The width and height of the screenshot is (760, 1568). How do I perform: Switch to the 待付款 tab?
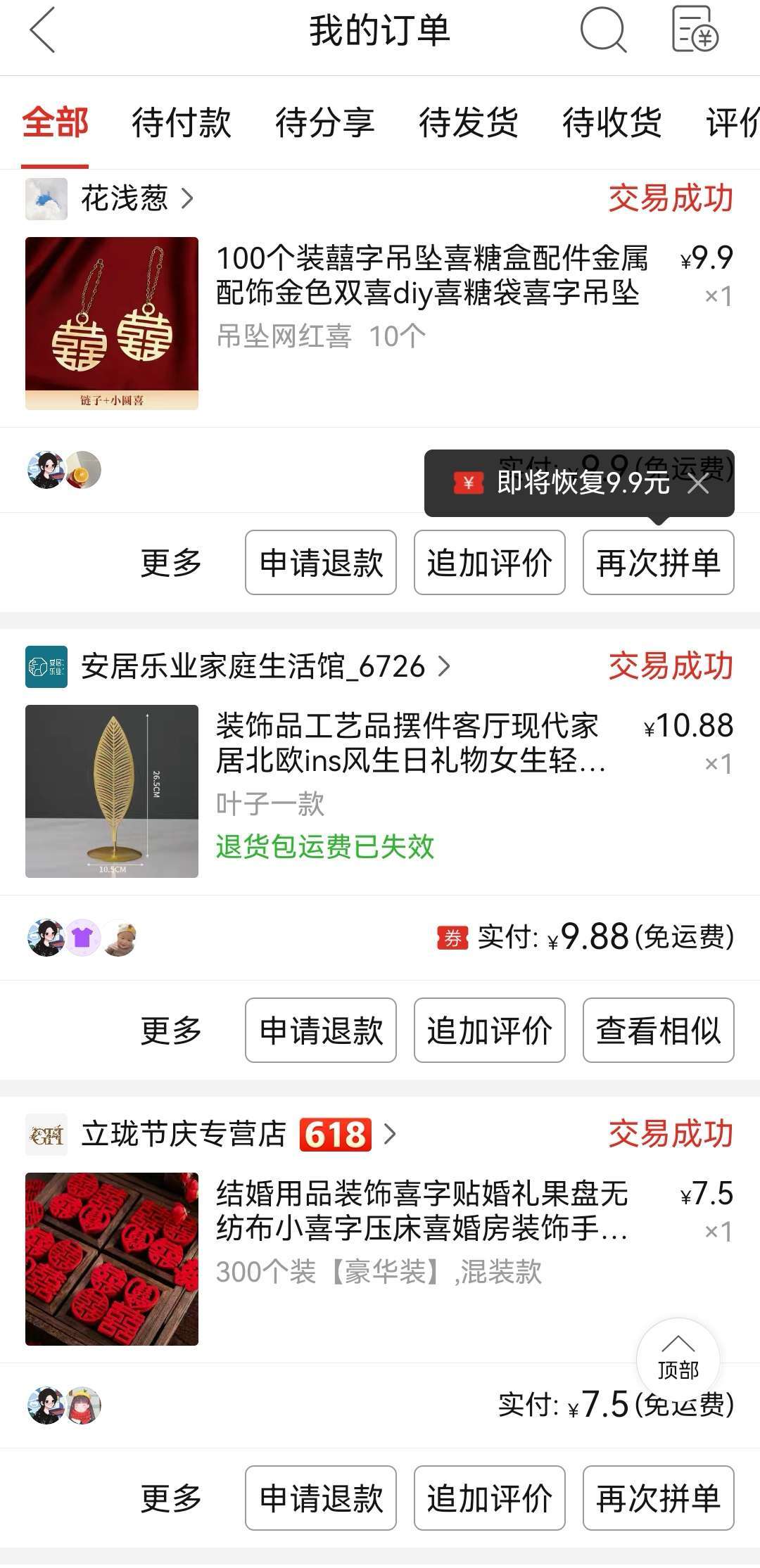click(181, 122)
